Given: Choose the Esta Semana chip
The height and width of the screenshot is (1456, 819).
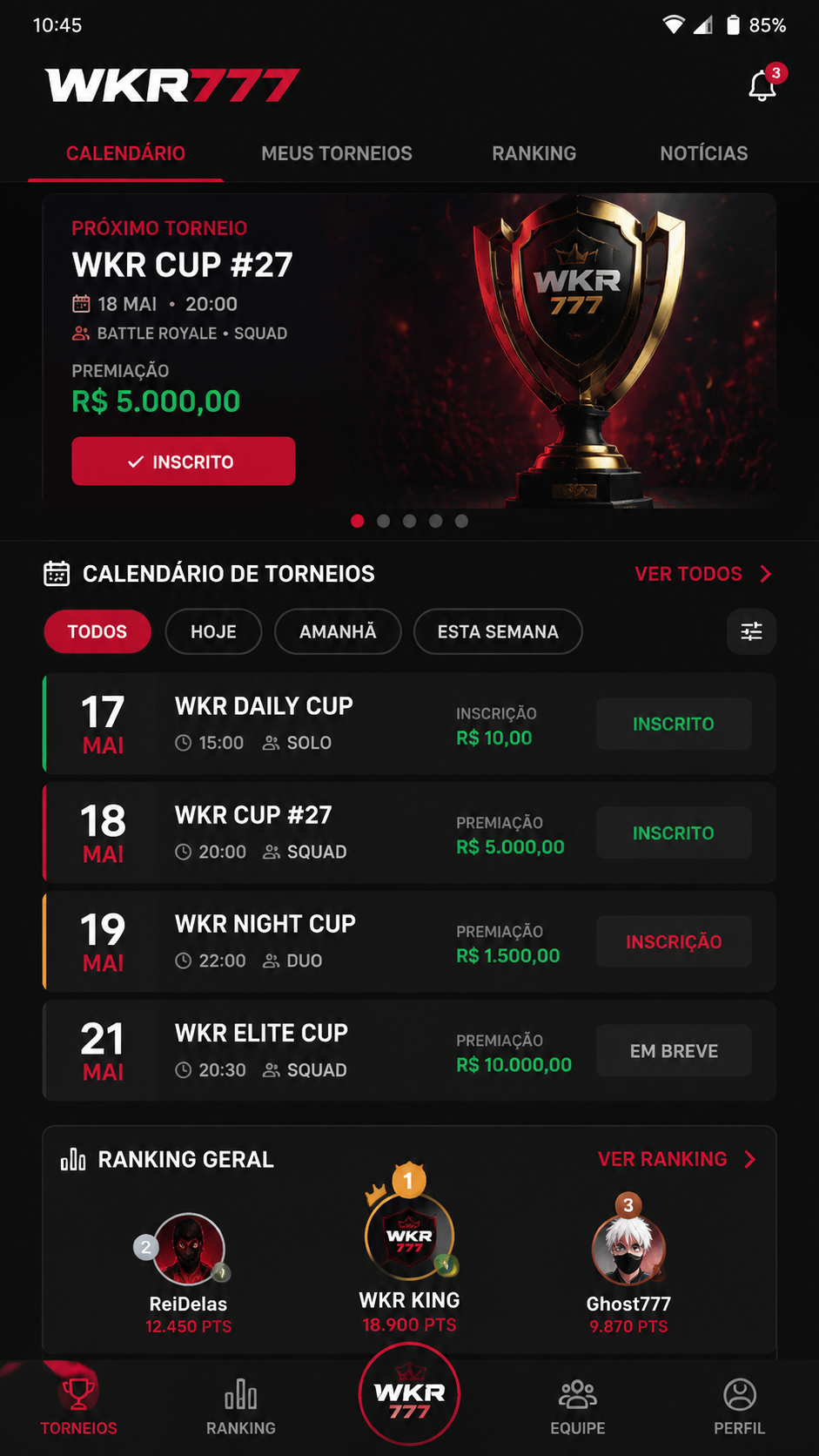Looking at the screenshot, I should [498, 631].
